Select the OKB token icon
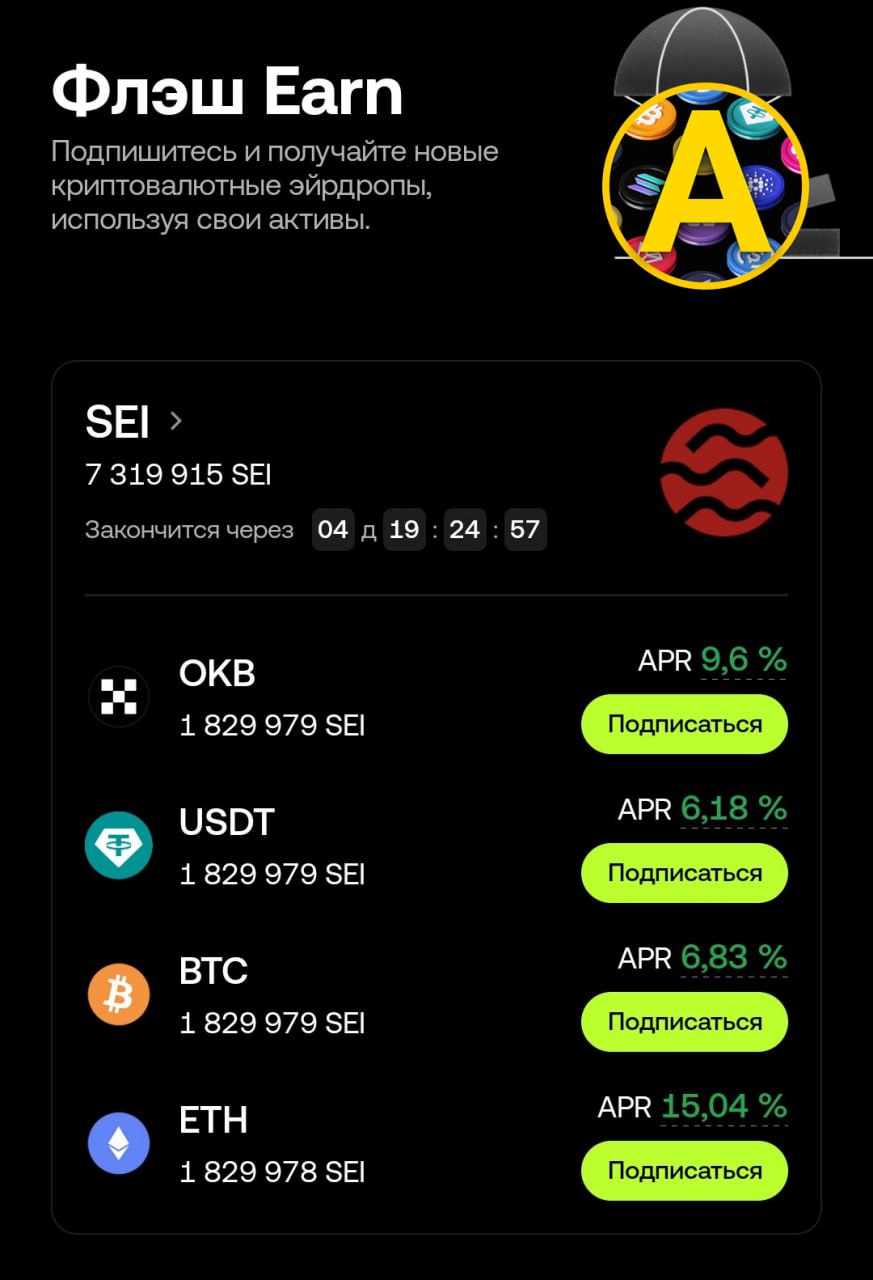The image size is (873, 1280). pyautogui.click(x=118, y=696)
